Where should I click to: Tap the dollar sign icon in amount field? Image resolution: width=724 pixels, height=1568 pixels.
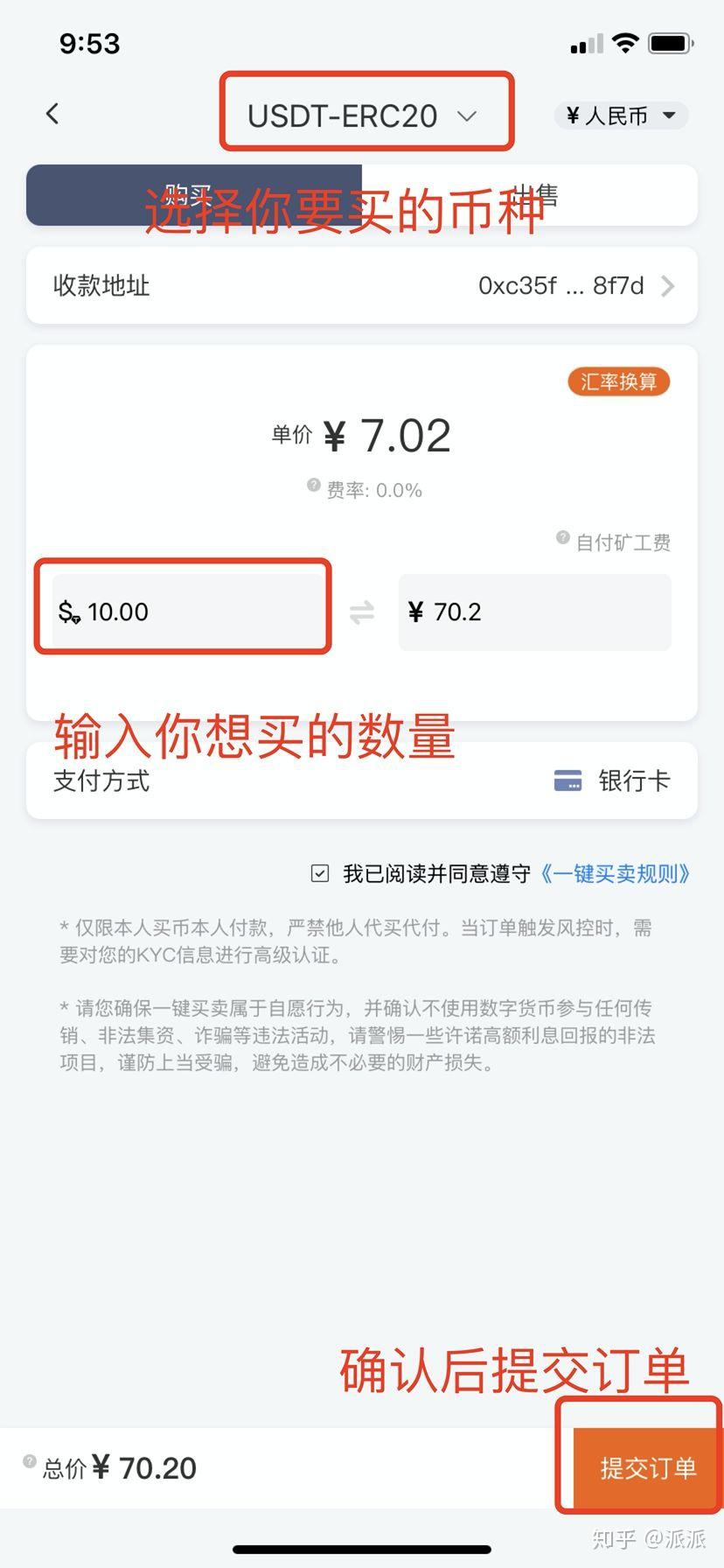click(68, 612)
